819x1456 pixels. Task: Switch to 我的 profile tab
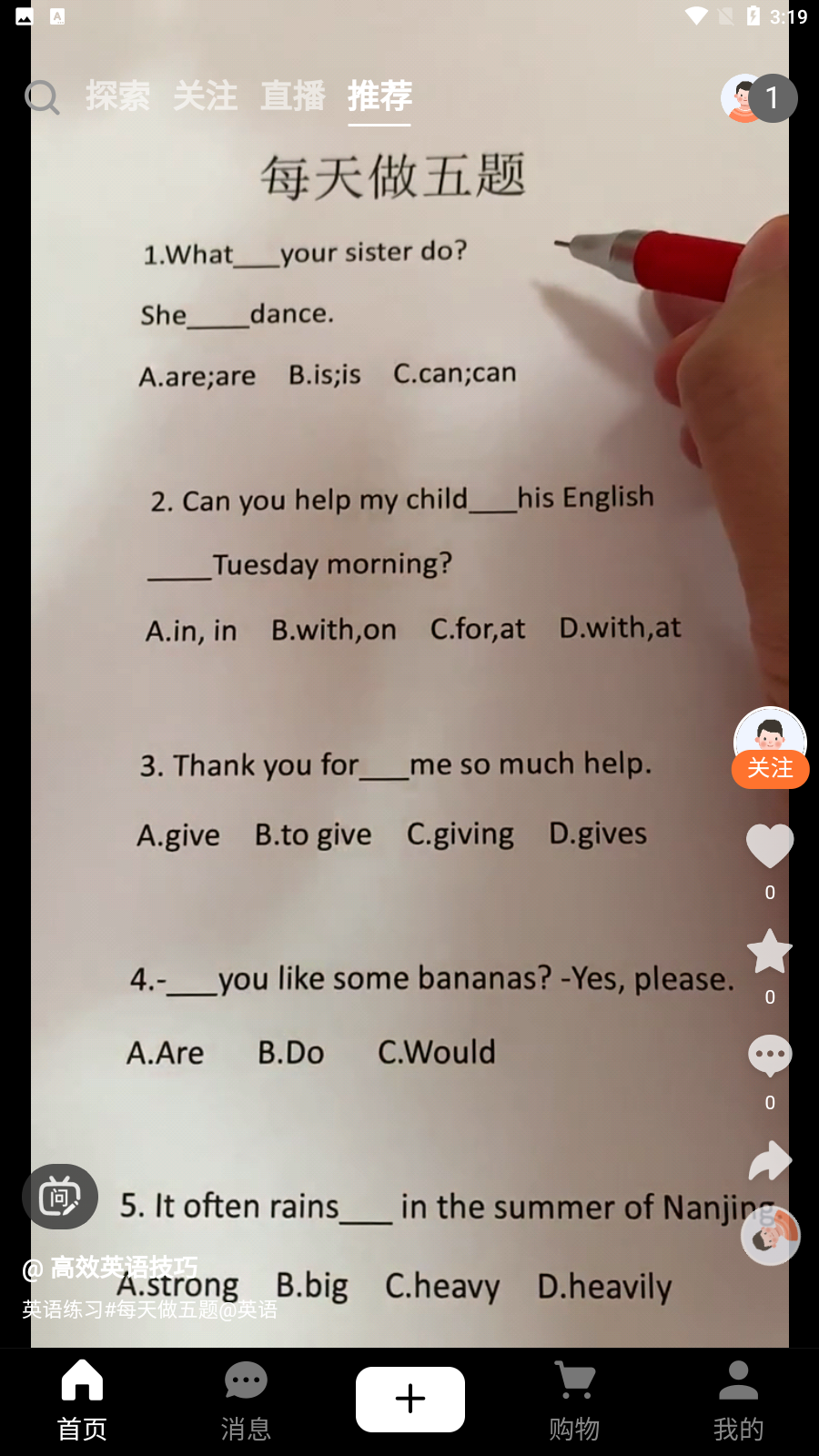pos(738,1400)
